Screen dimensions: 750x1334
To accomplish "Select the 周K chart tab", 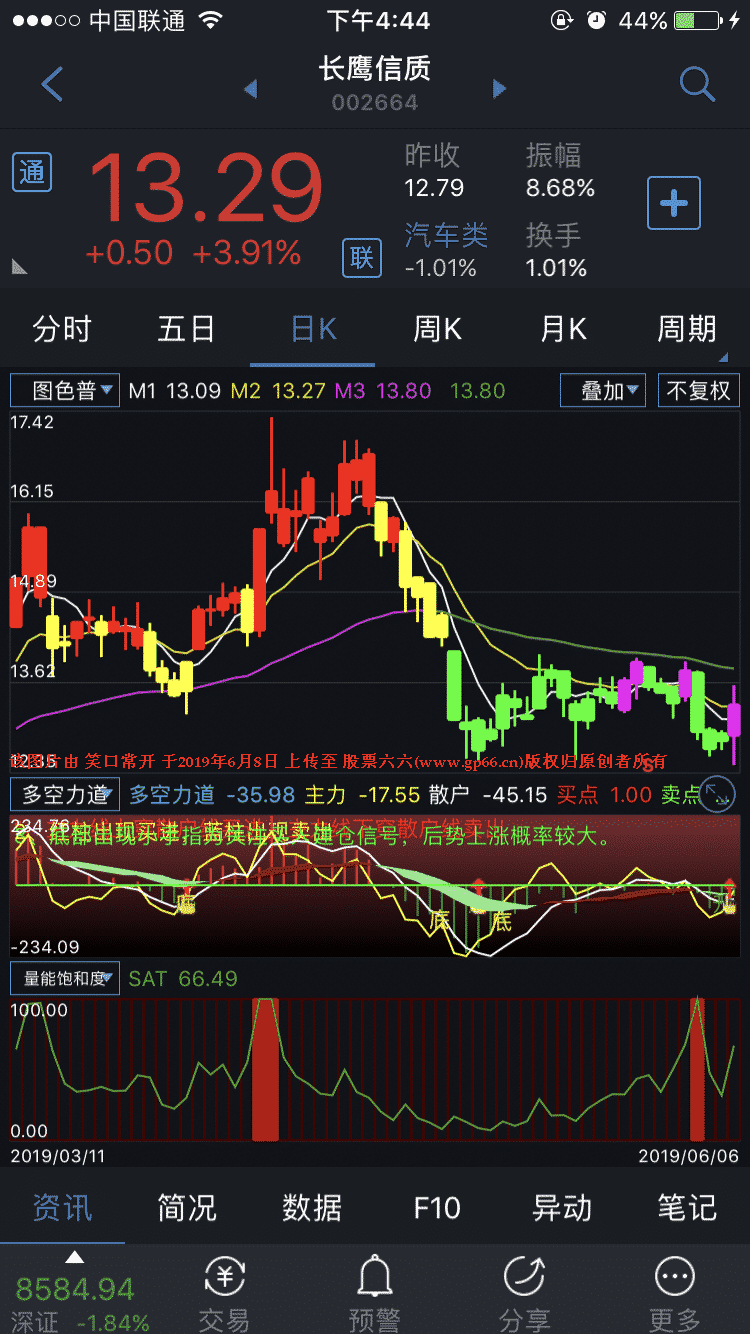I will tap(438, 329).
